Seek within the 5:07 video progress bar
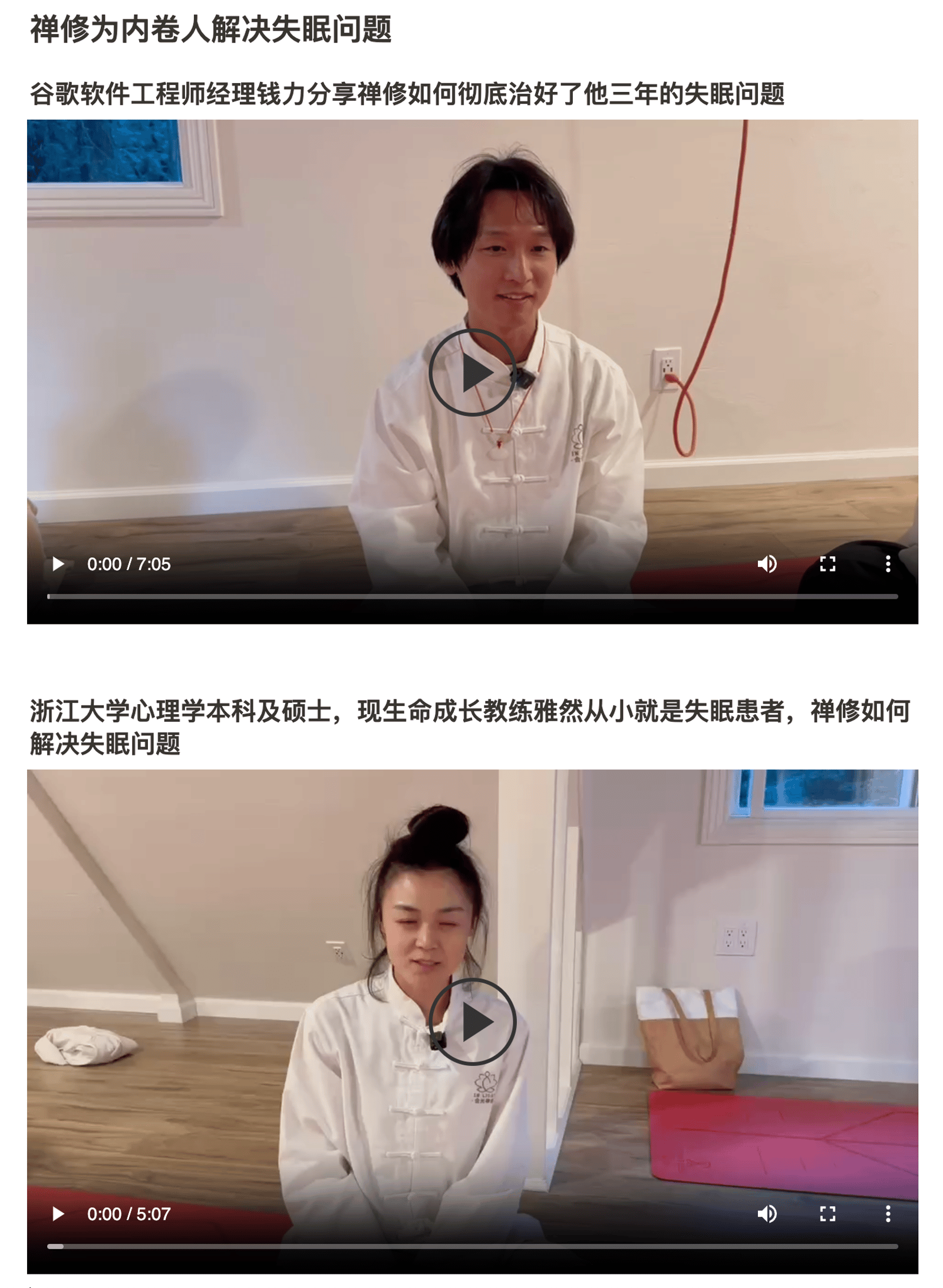This screenshot has width=943, height=1288. 472,1247
